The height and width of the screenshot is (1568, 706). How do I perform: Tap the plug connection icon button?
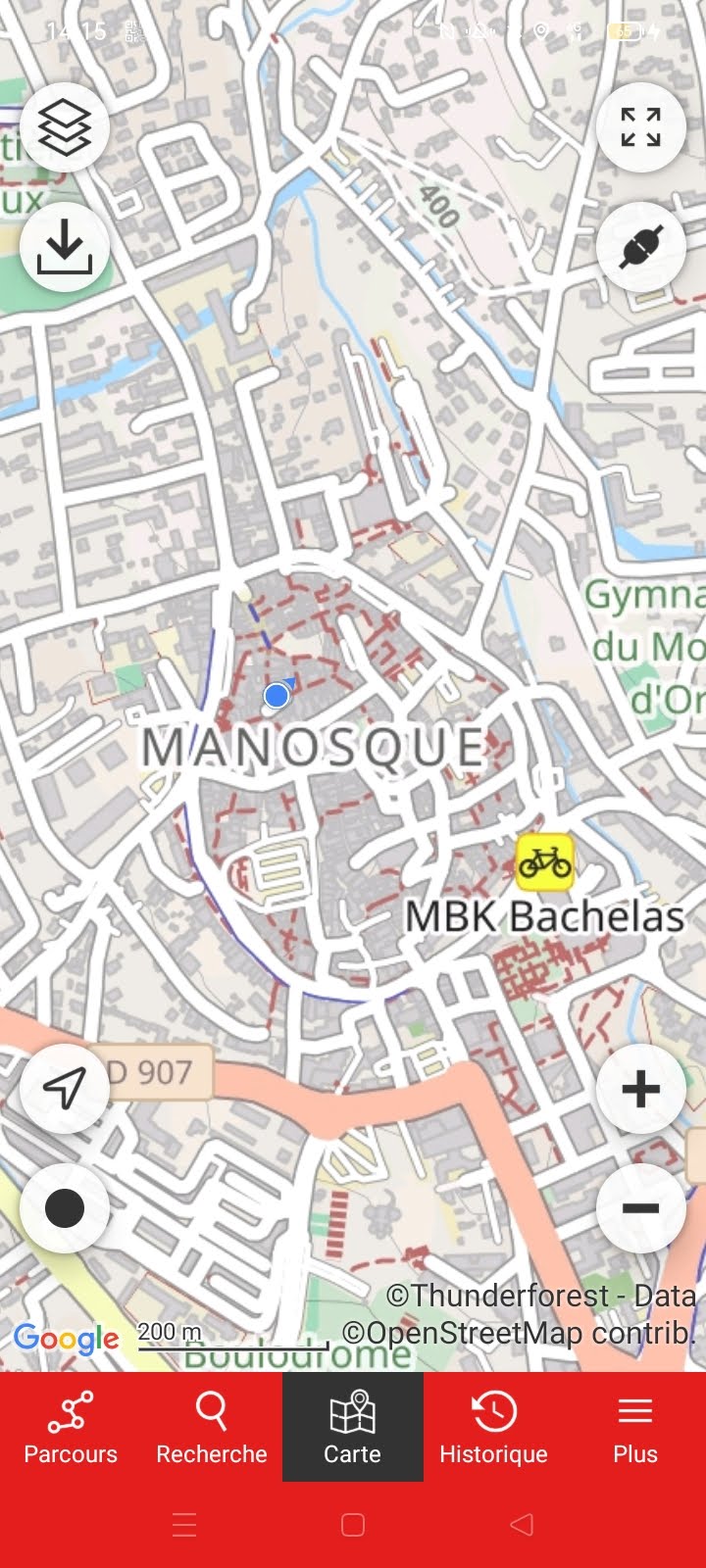(641, 247)
